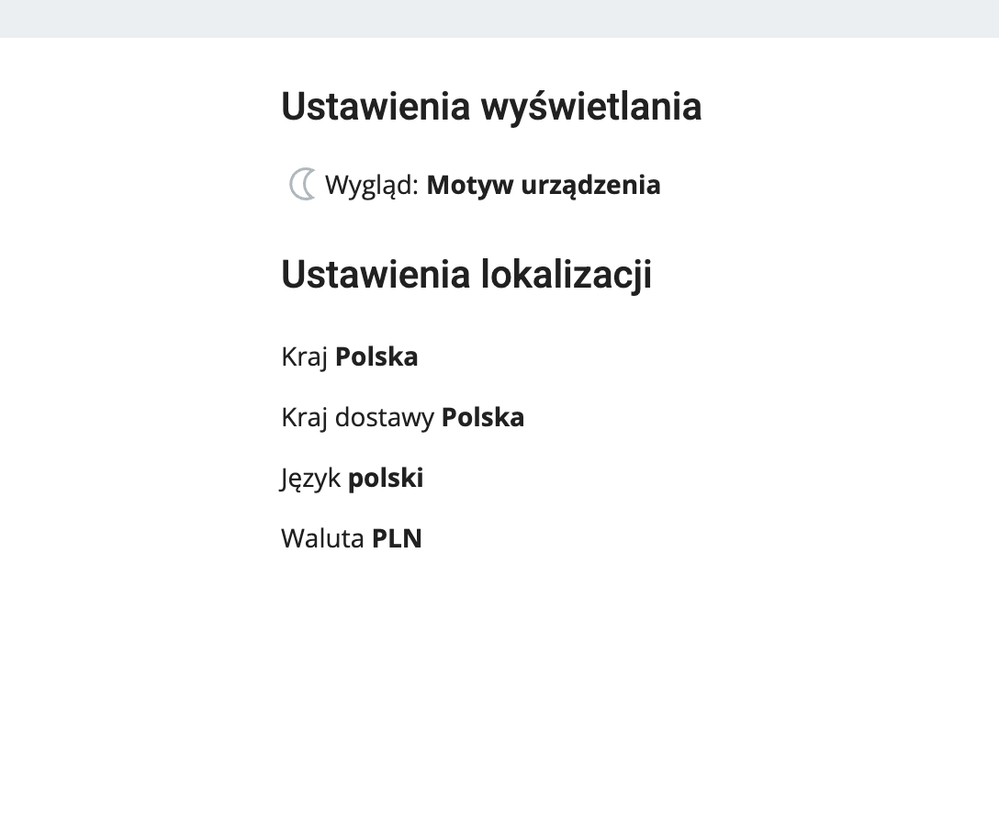The height and width of the screenshot is (814, 999).
Task: Change Wygląd: Motyw urządzenia setting
Action: (x=474, y=185)
